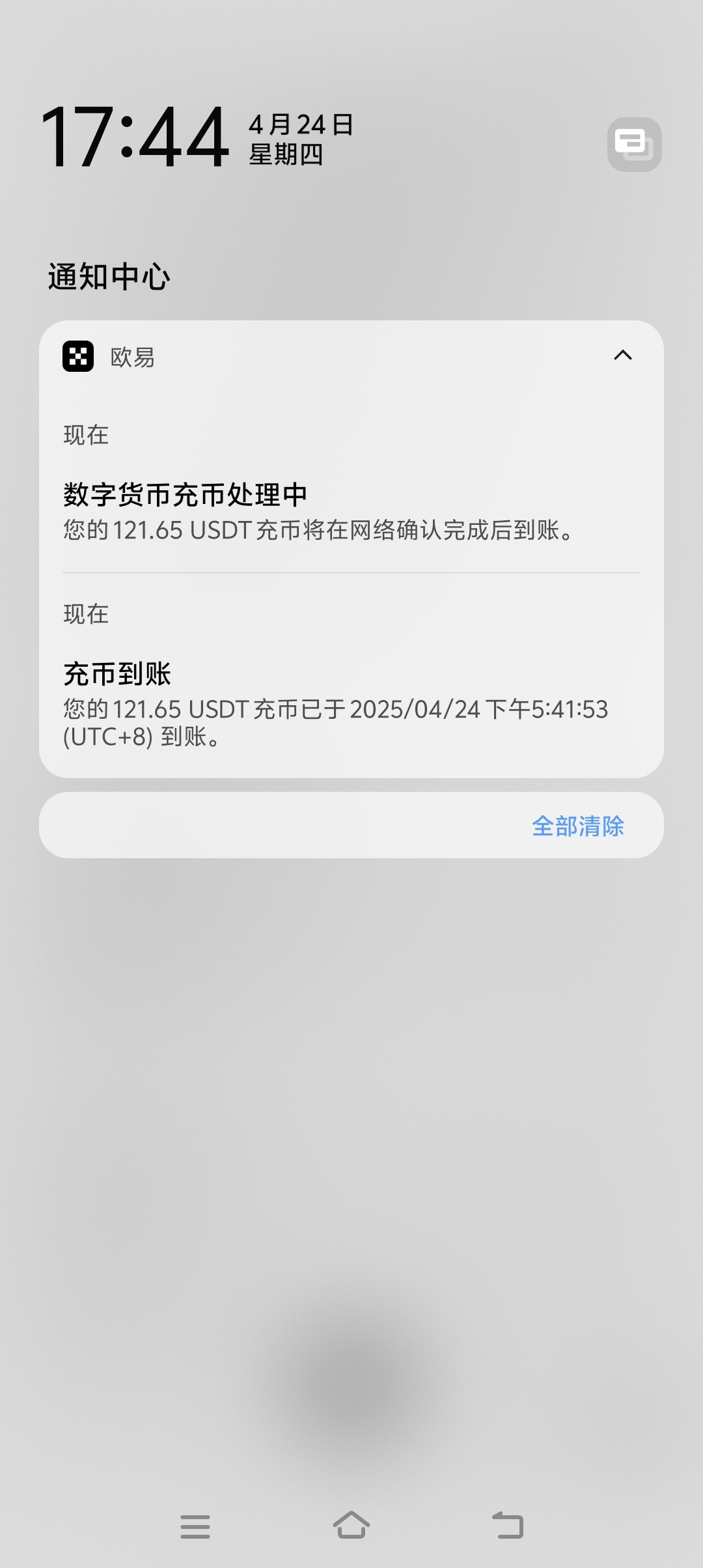The height and width of the screenshot is (1568, 703).
Task: Tap 全部清除 to clear all notifications
Action: pos(578,826)
